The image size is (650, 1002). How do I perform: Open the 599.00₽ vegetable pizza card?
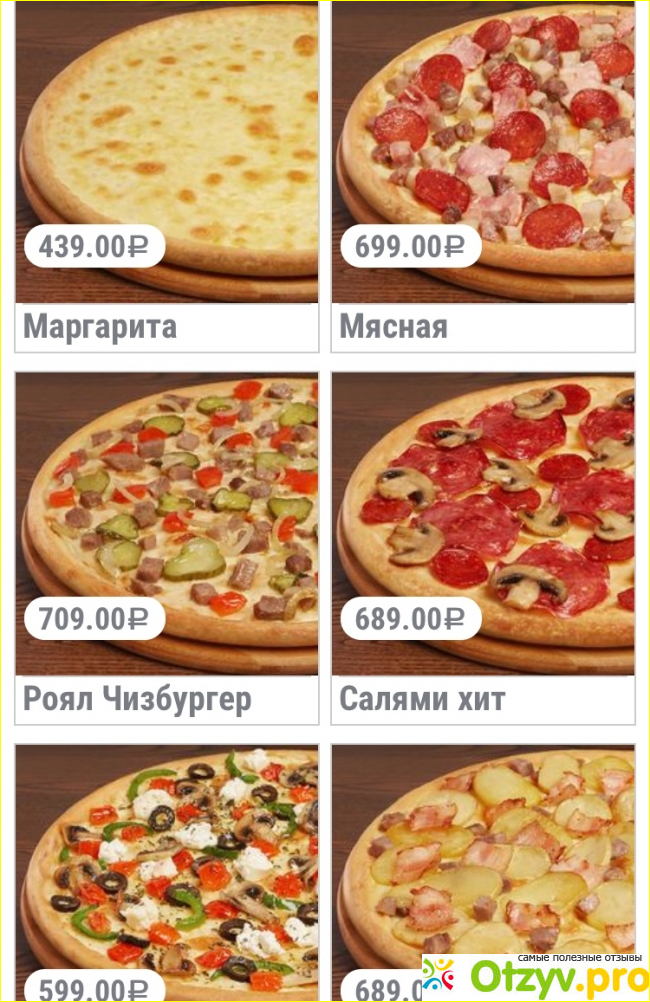tap(167, 873)
